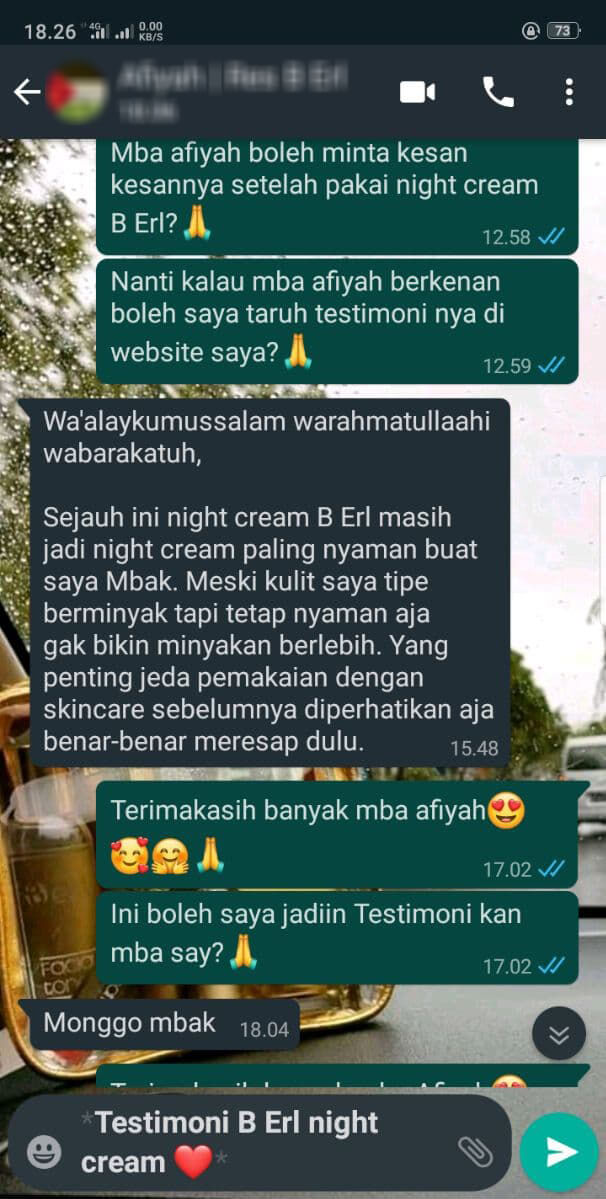Start a voice call with this contact
This screenshot has height=1199, width=606.
498,93
